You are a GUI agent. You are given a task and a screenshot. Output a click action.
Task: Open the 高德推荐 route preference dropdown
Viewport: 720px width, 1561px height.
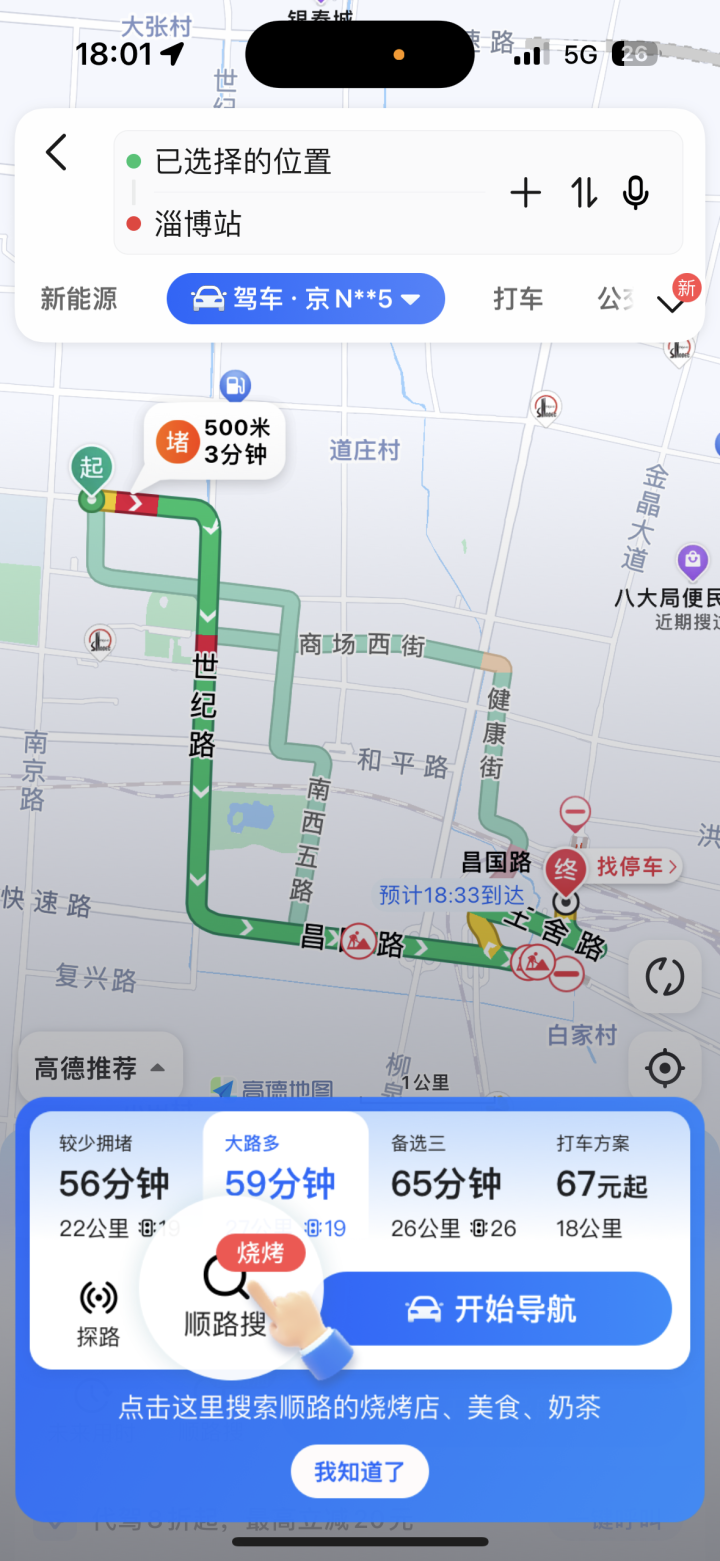99,1068
